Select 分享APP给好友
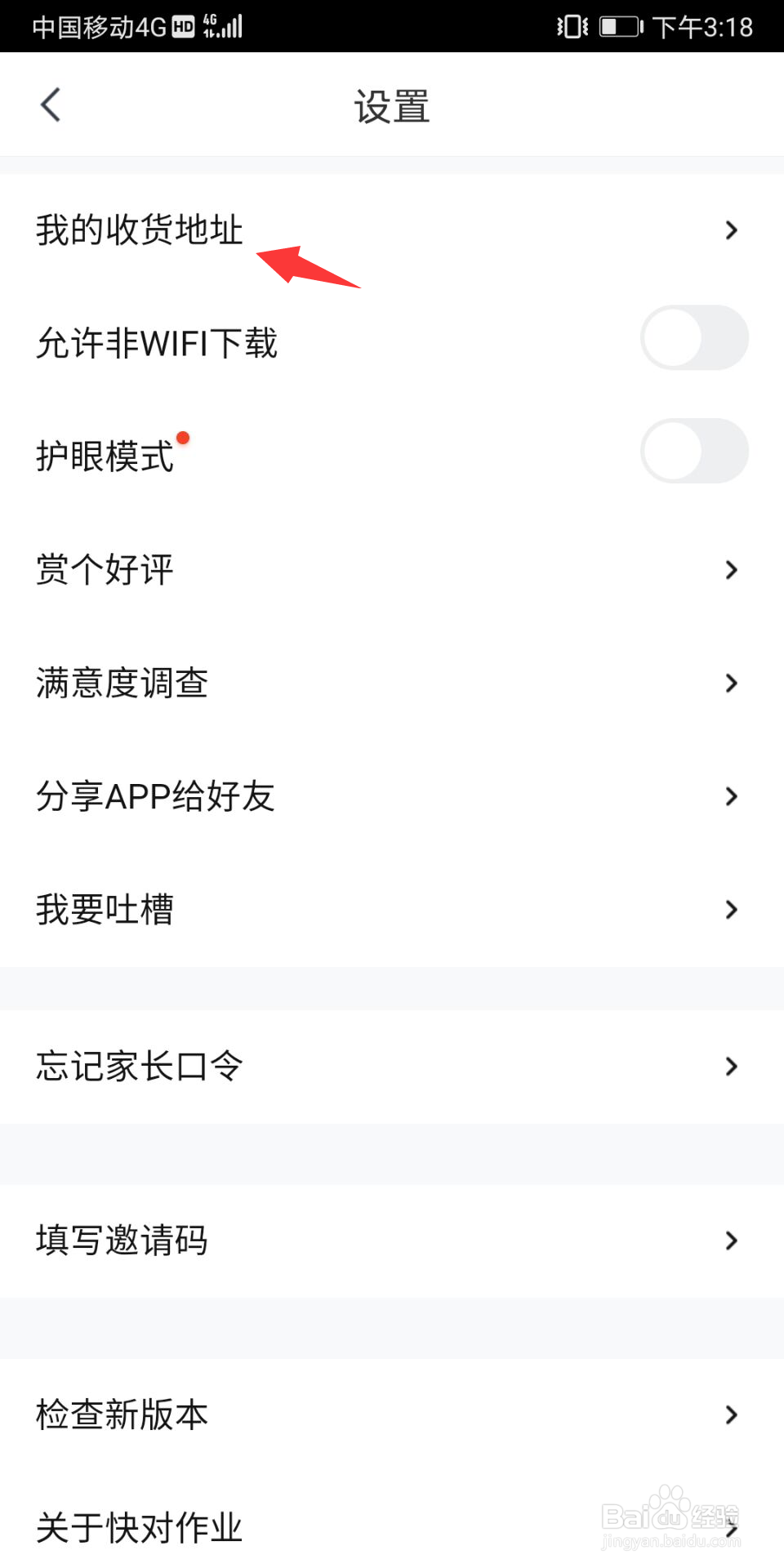 pos(155,796)
